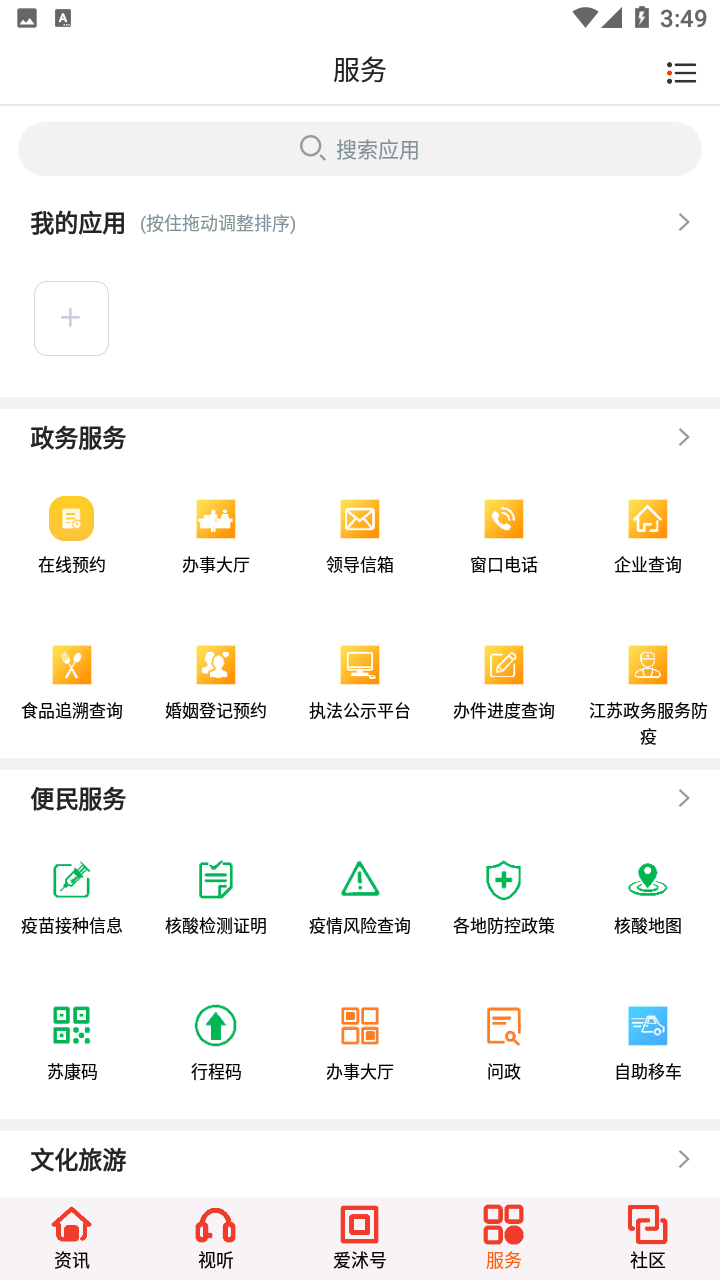This screenshot has width=720, height=1280.
Task: Tap the plus to add an application
Action: tap(71, 317)
